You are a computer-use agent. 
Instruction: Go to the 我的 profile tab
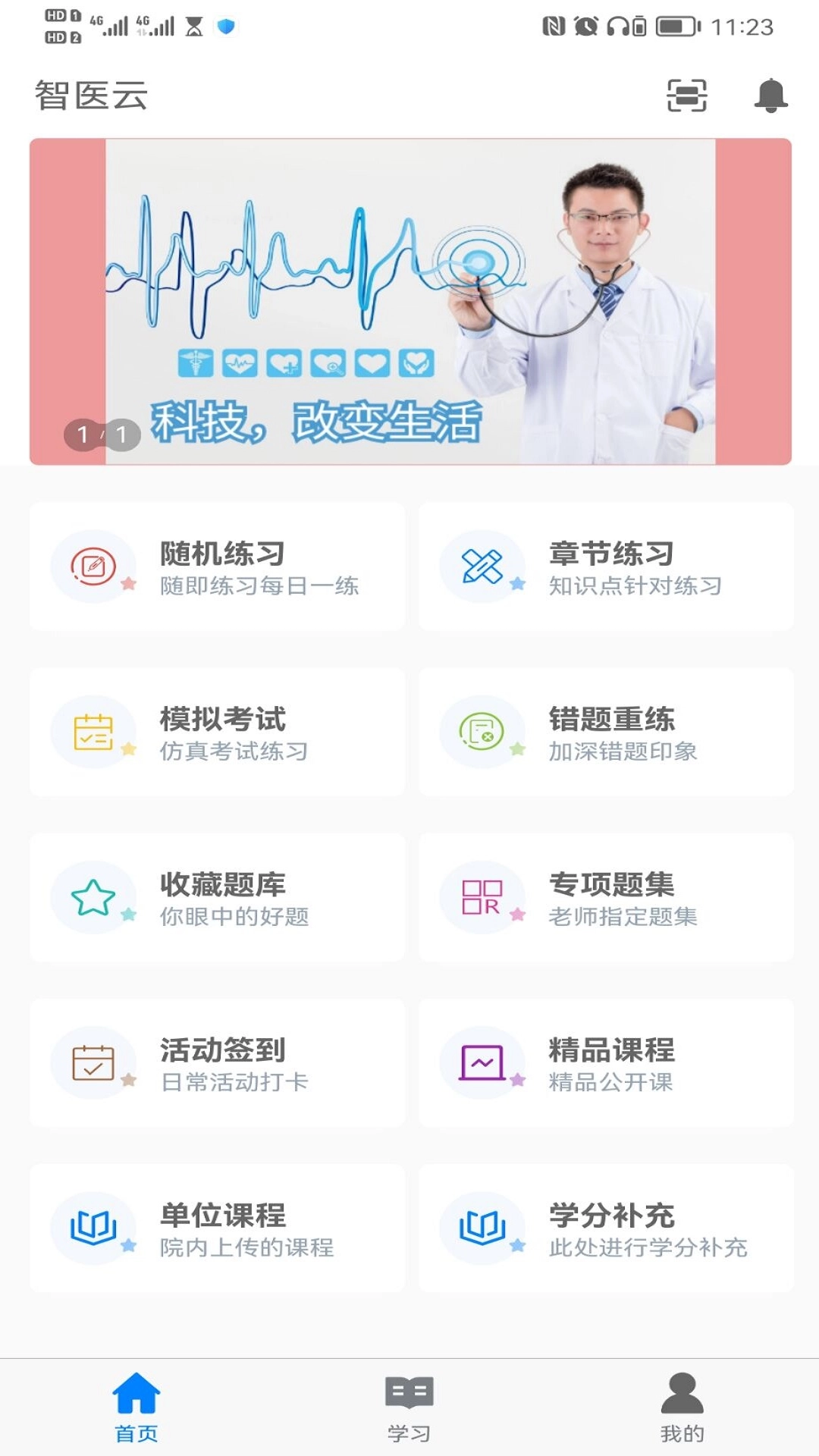pos(682,1407)
